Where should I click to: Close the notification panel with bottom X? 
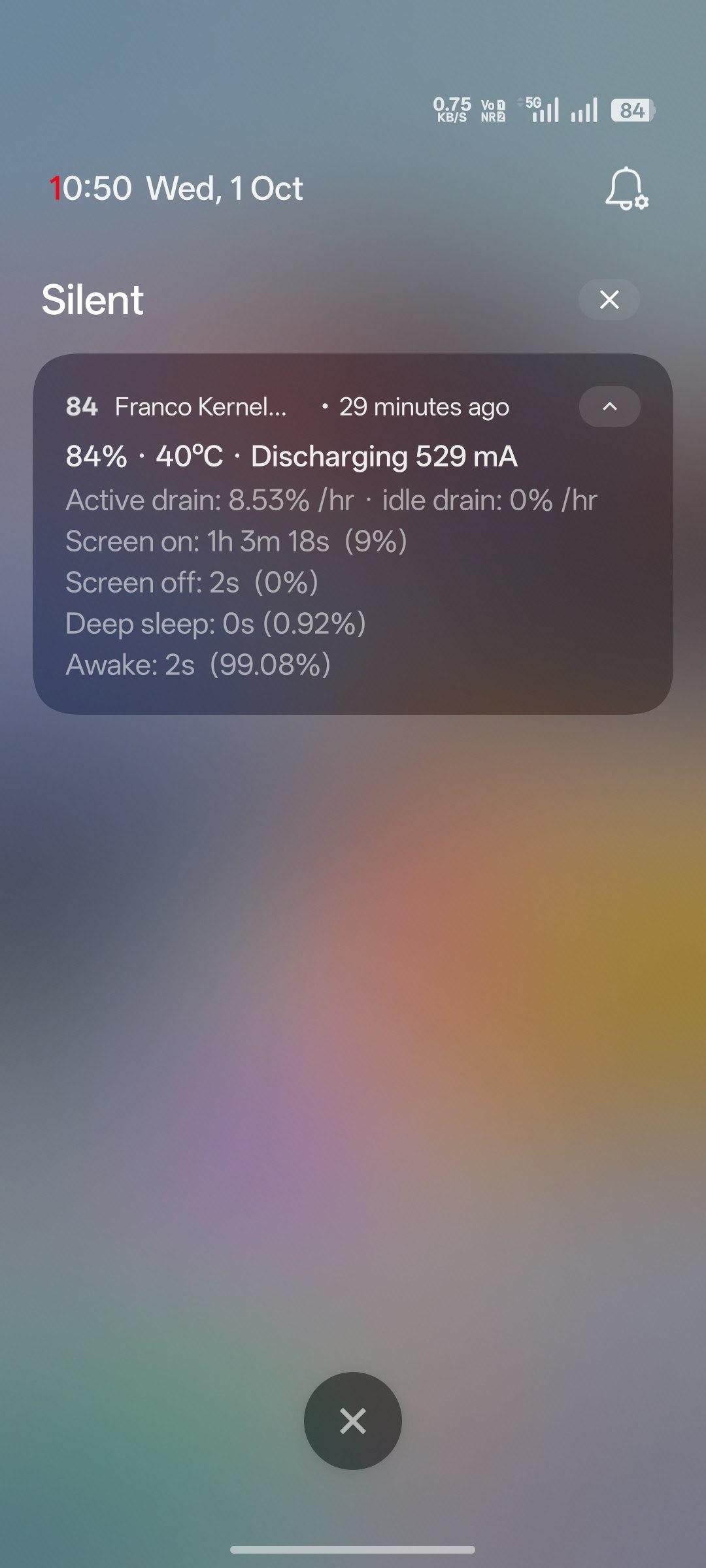click(353, 1421)
